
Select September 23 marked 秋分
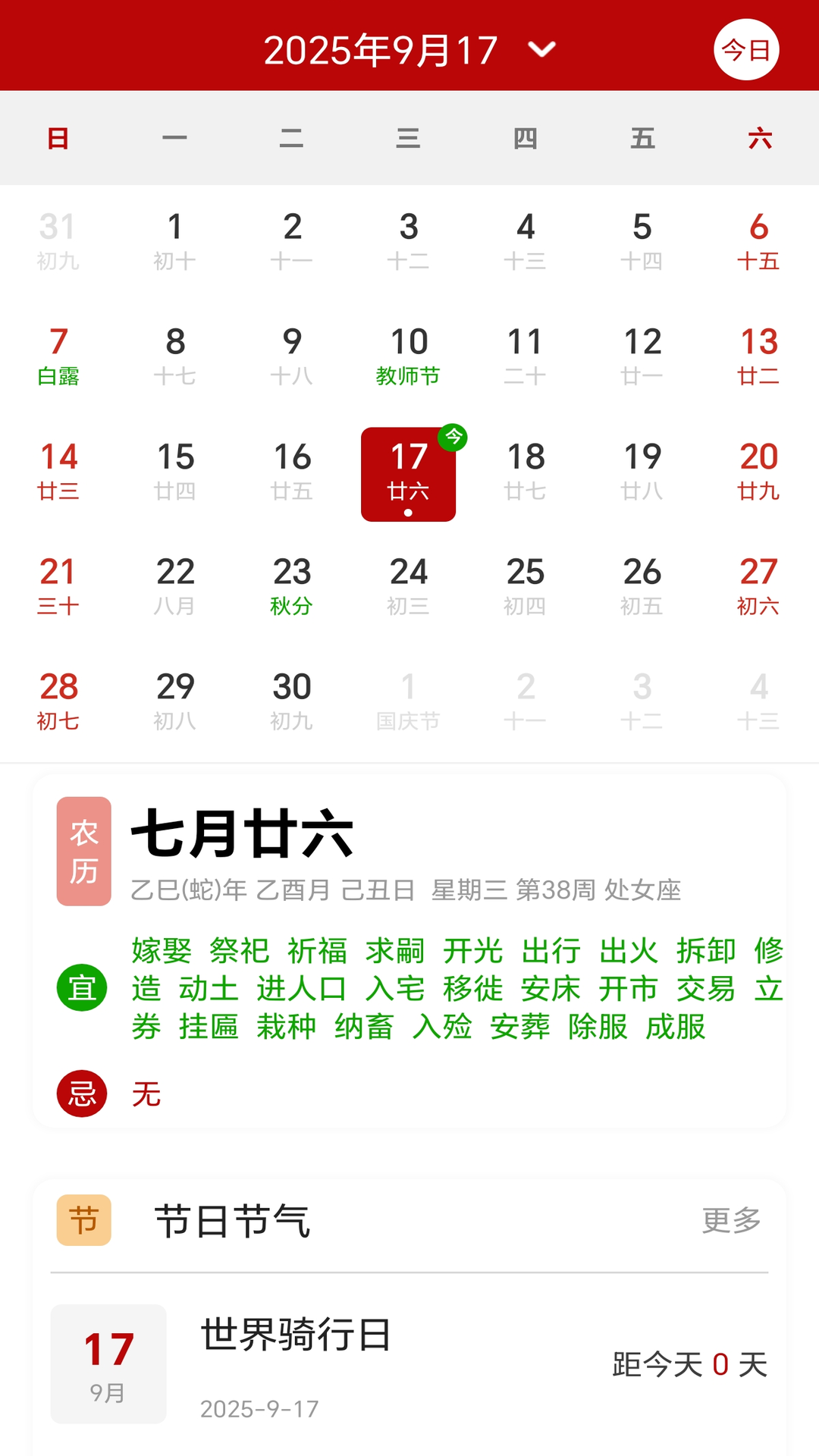tap(292, 584)
